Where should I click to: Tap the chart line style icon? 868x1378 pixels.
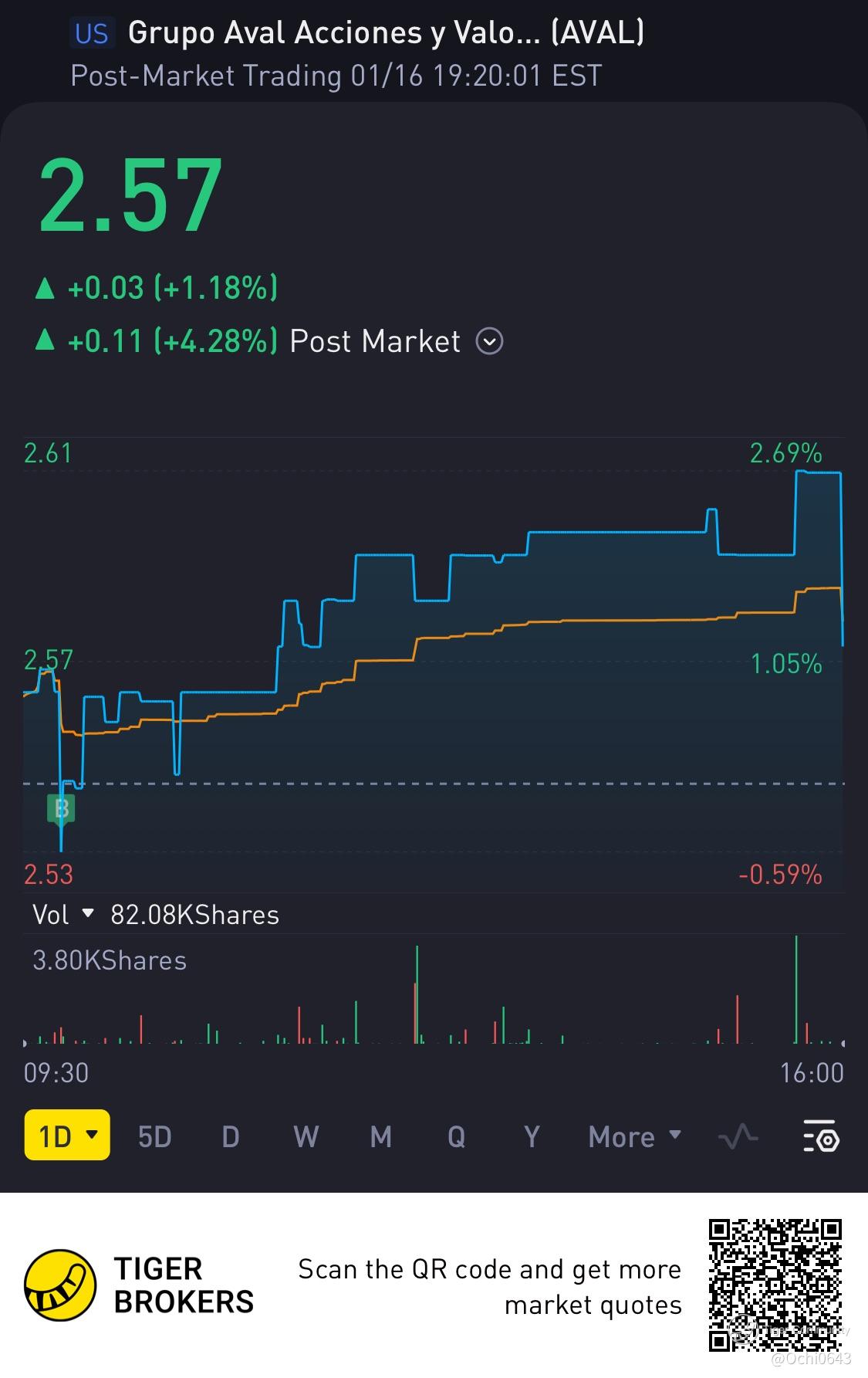(738, 1136)
